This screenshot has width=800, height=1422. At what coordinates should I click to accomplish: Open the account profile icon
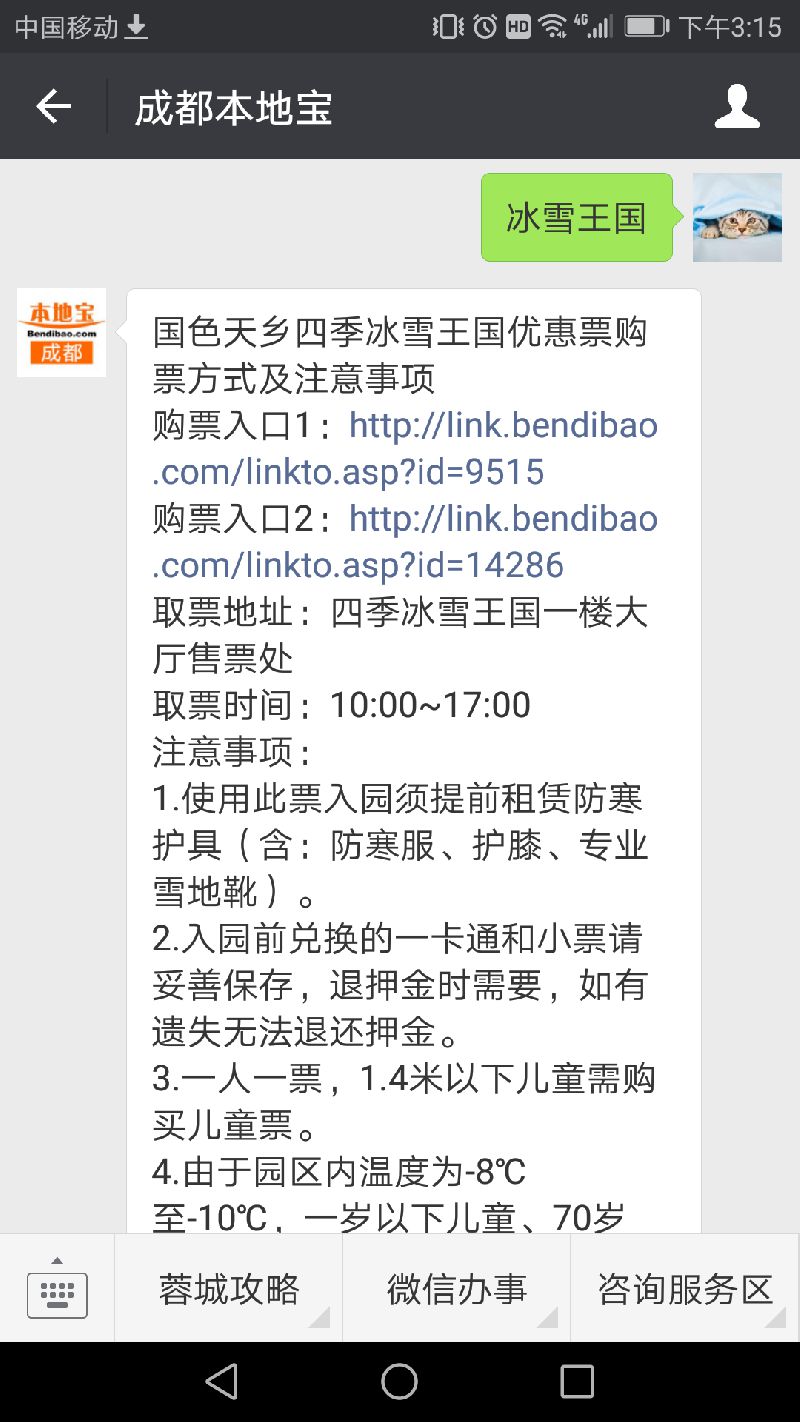point(737,107)
